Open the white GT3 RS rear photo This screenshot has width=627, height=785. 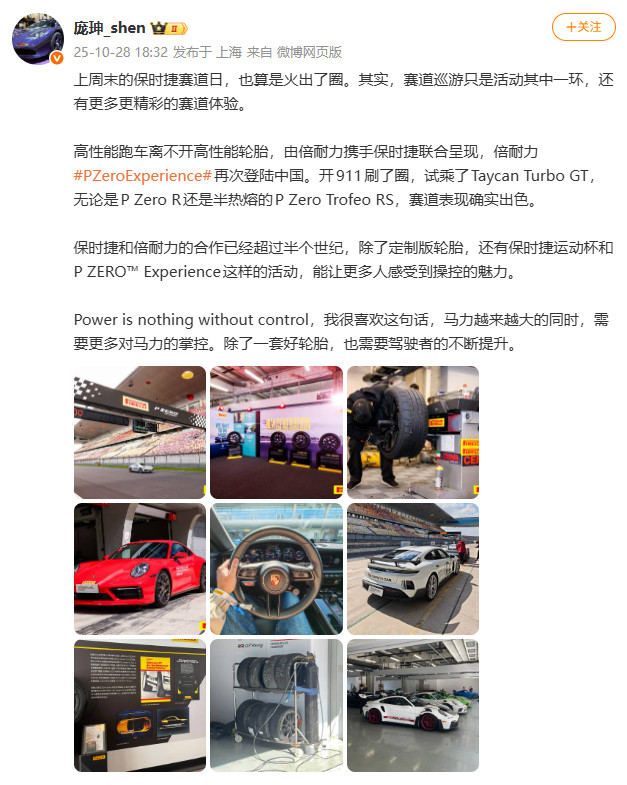coord(412,568)
